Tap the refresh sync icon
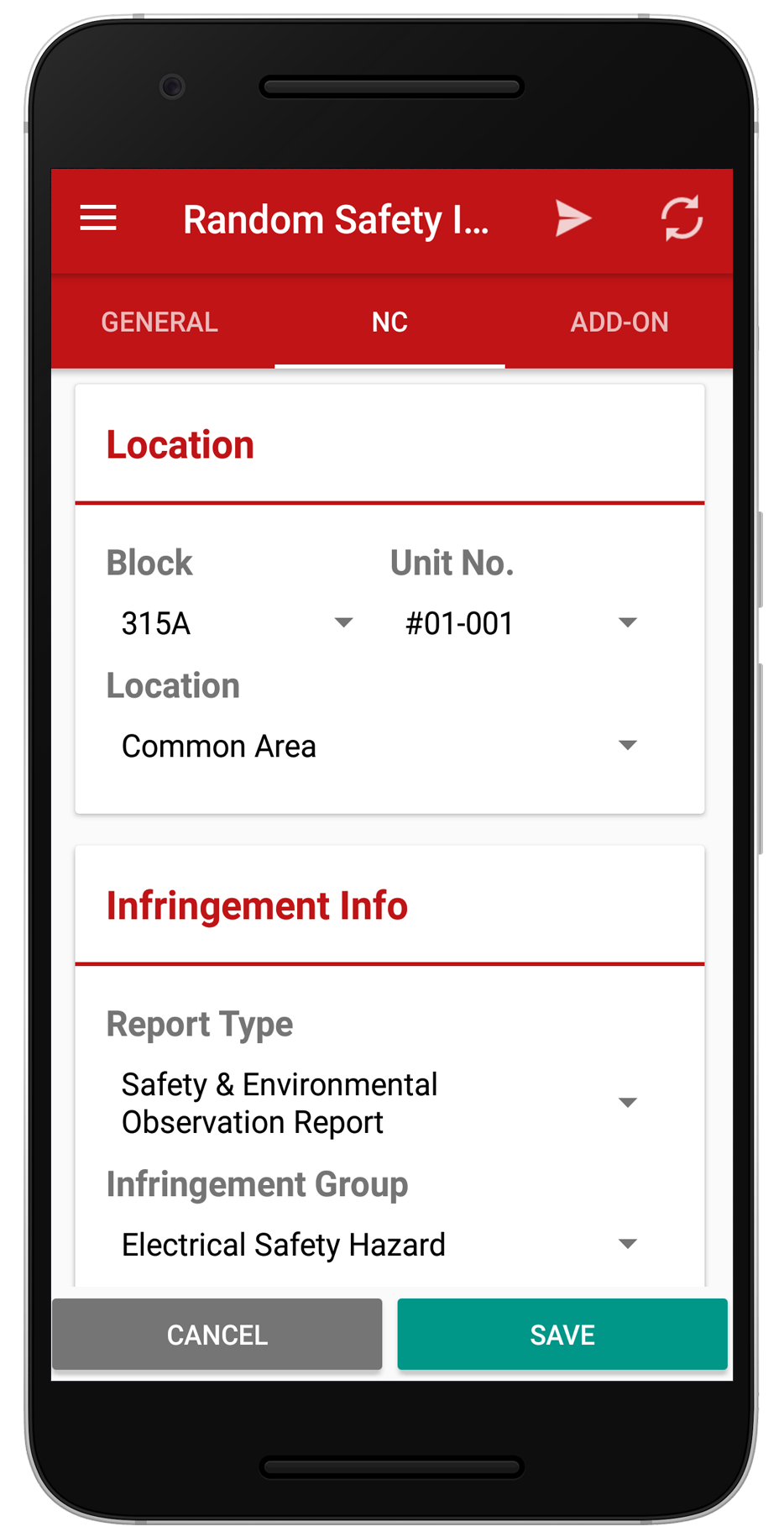Image resolution: width=784 pixels, height=1537 pixels. pos(682,219)
